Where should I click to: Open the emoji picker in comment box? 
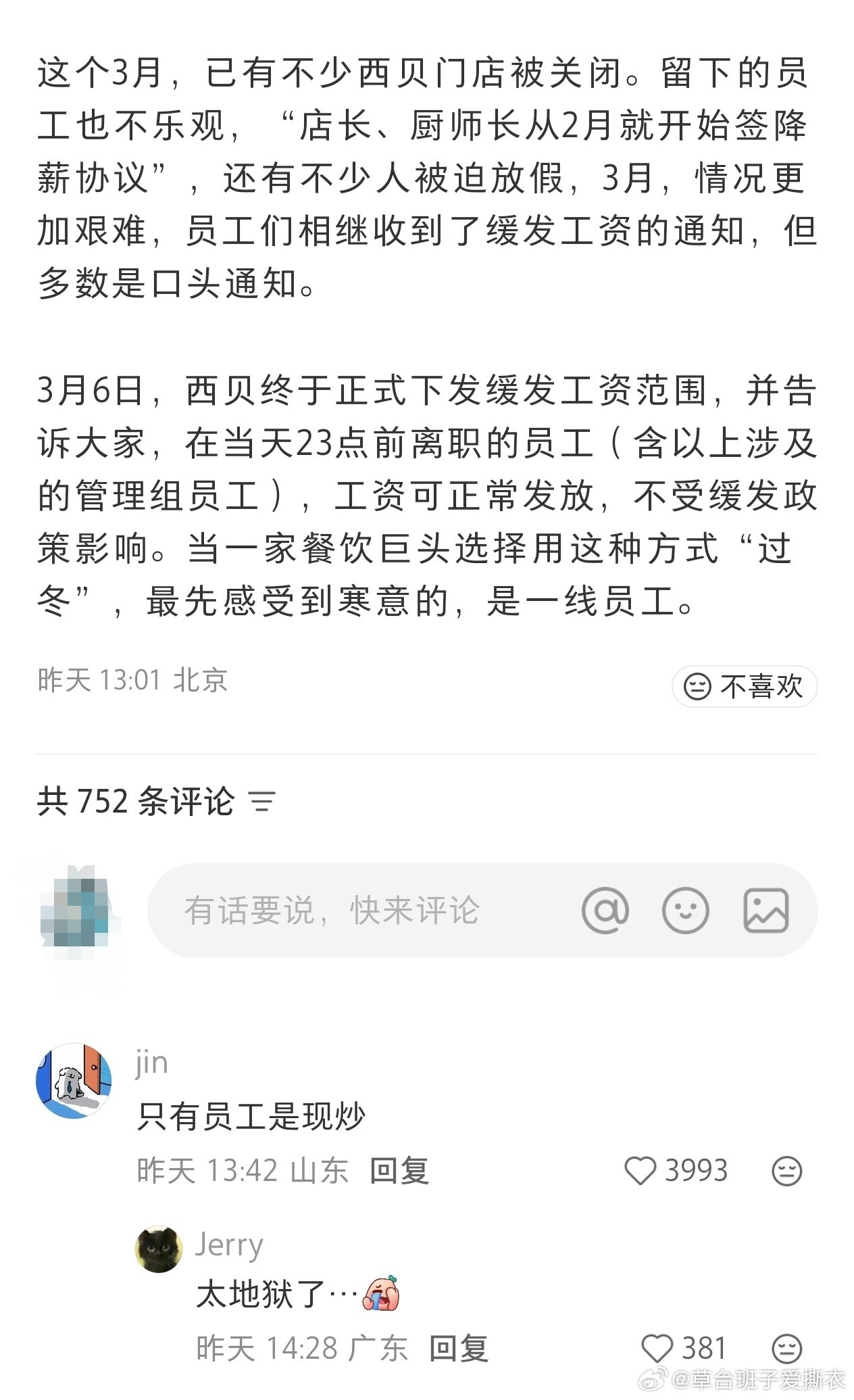(685, 911)
